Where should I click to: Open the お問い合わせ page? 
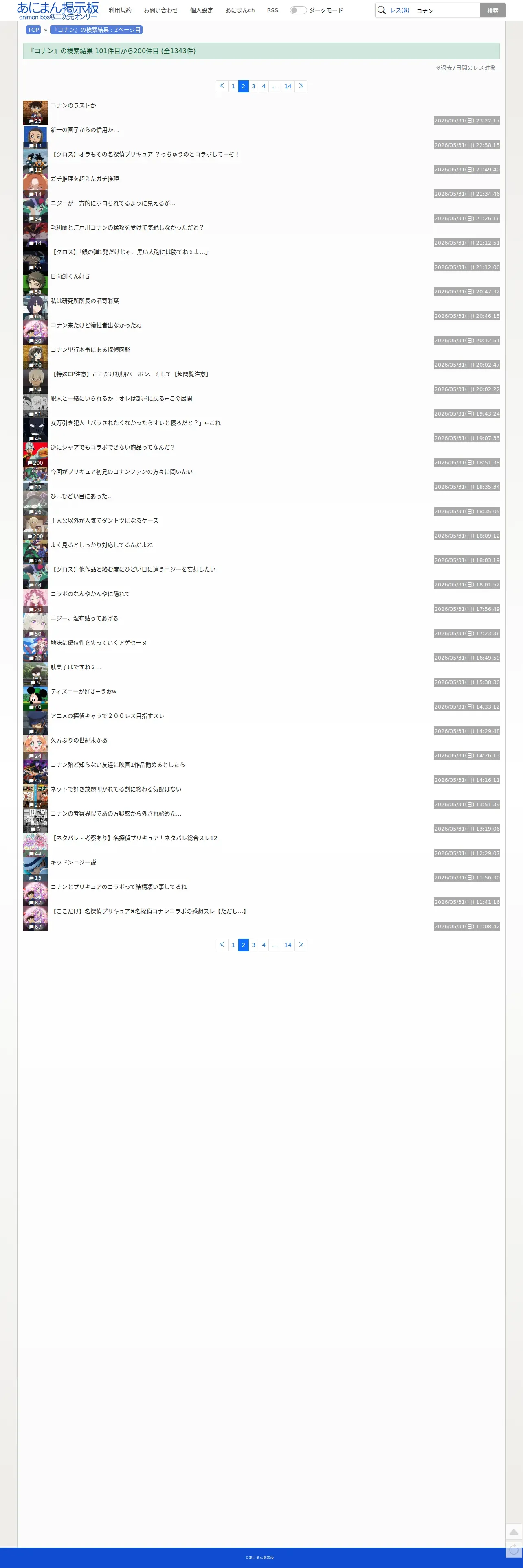[x=161, y=10]
